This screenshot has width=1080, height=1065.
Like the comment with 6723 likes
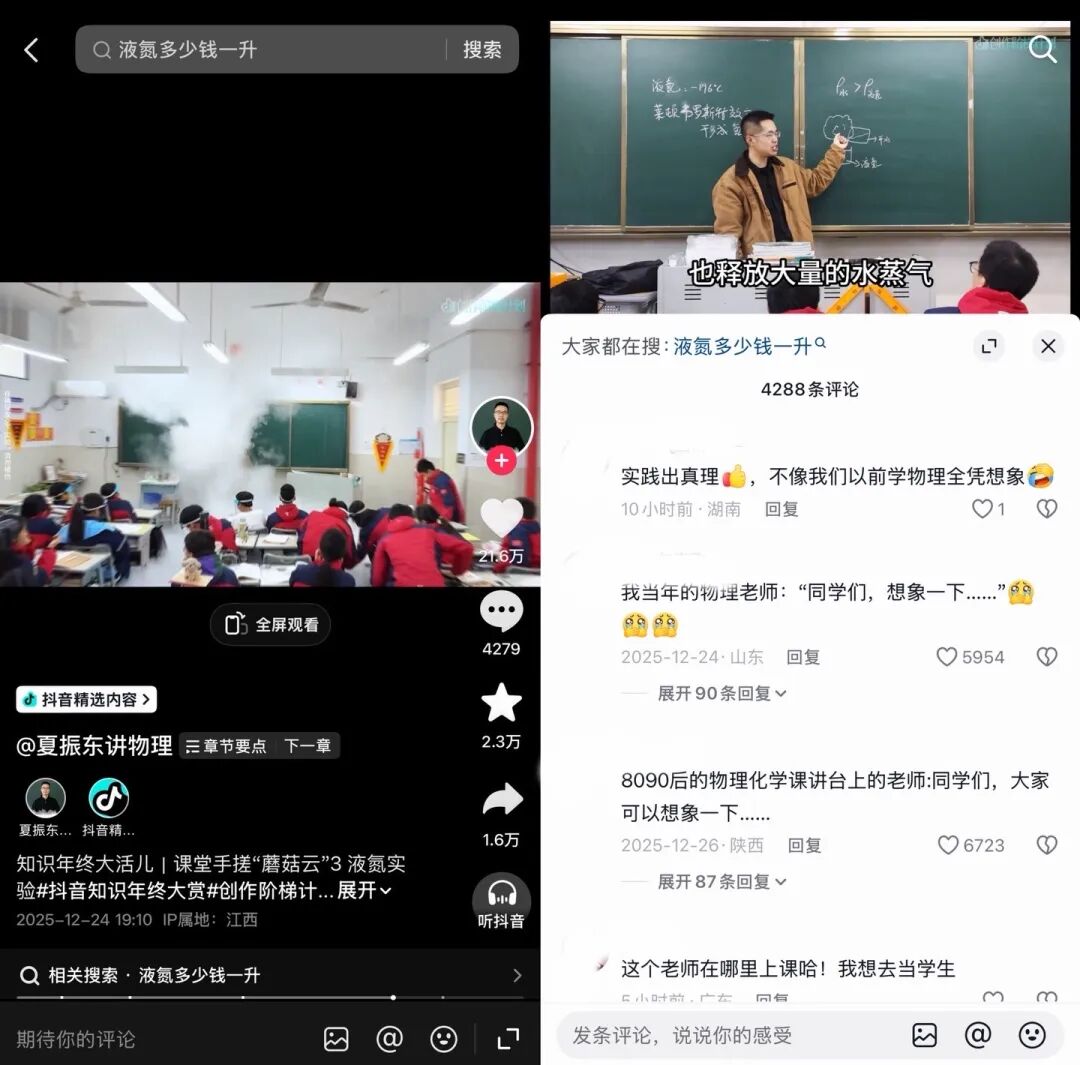click(x=948, y=845)
